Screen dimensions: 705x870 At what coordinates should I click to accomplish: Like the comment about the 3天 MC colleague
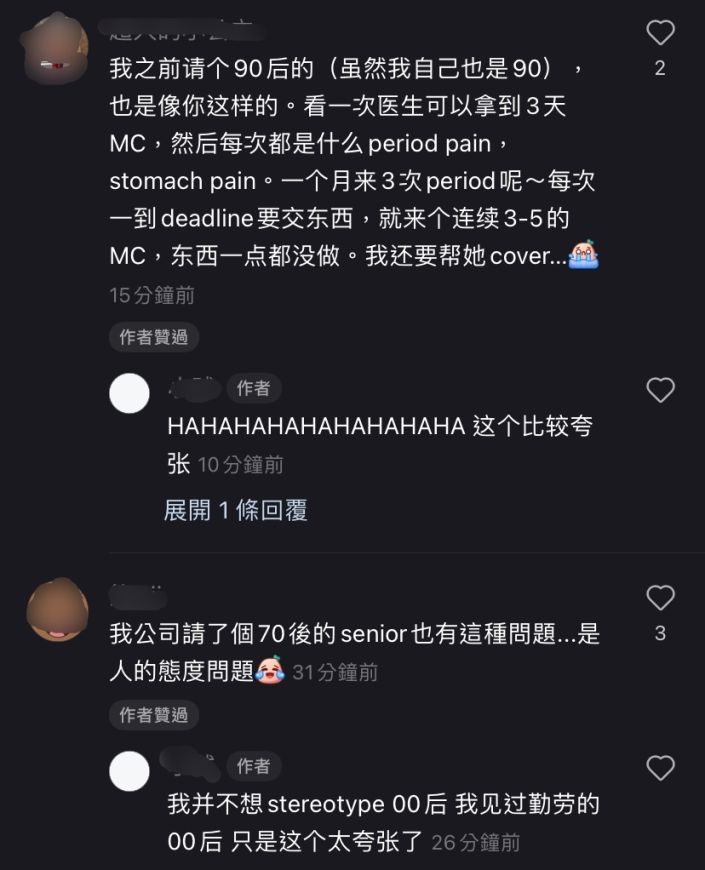click(x=660, y=33)
